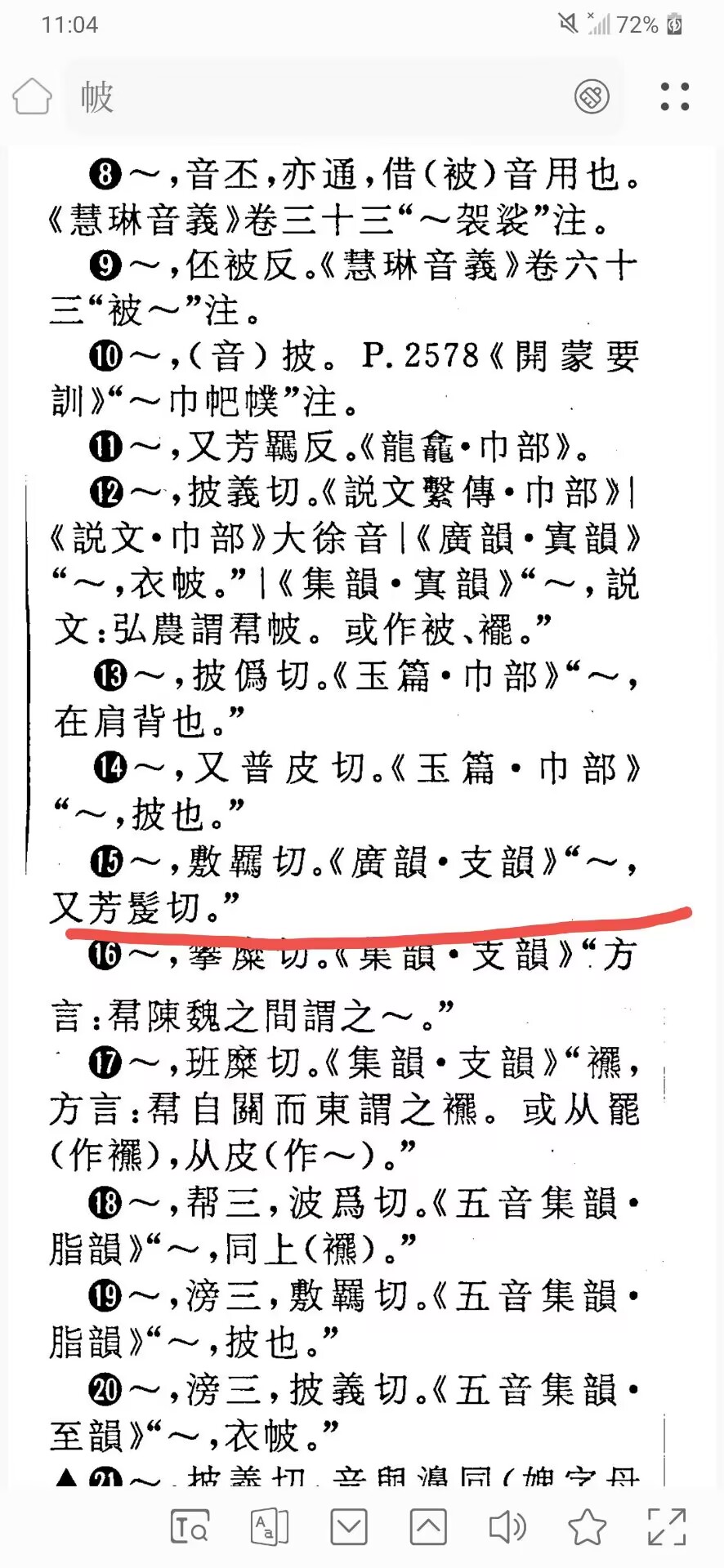Open the four-dot overflow menu
Viewport: 724px width, 1568px height.
pos(675,96)
